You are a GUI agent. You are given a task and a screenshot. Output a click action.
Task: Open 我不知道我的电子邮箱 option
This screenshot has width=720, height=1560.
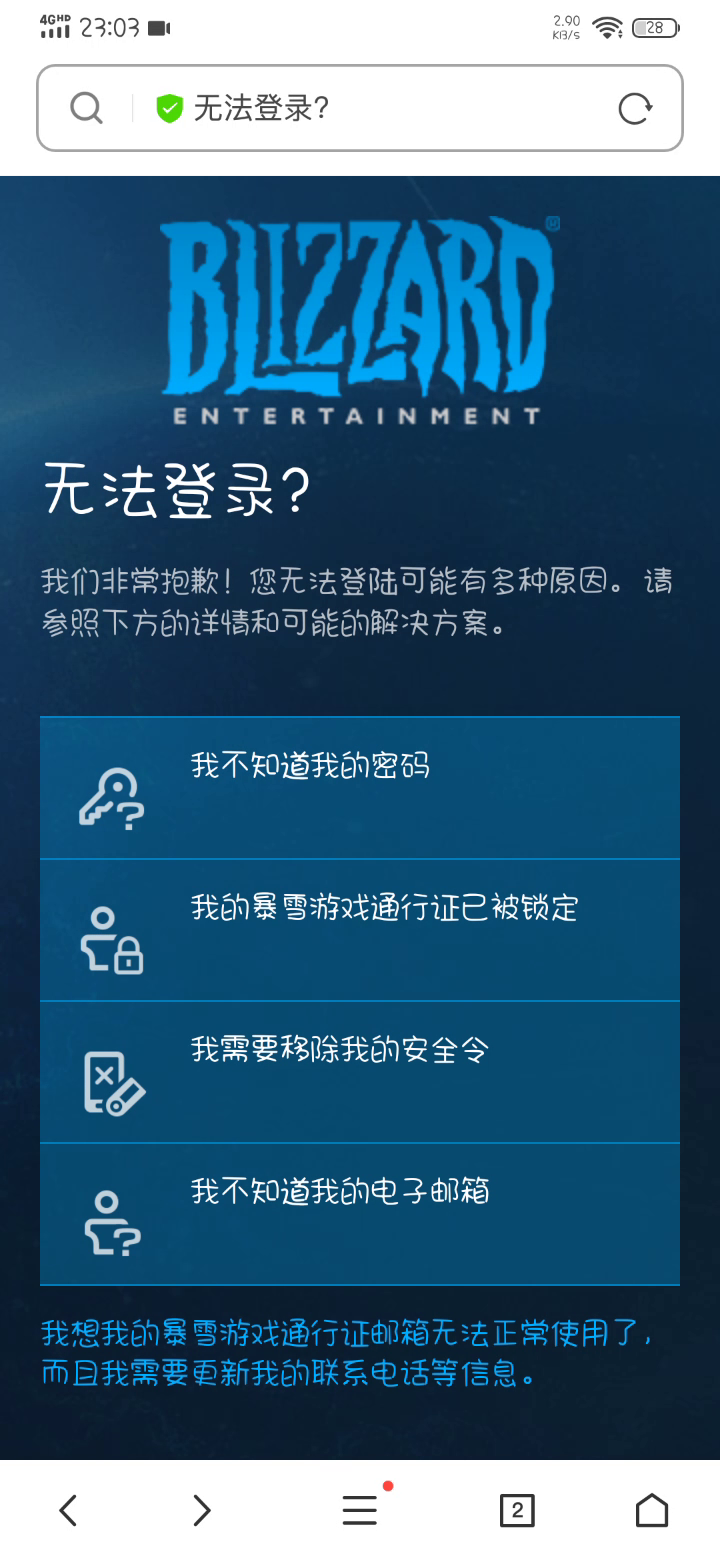point(360,1214)
